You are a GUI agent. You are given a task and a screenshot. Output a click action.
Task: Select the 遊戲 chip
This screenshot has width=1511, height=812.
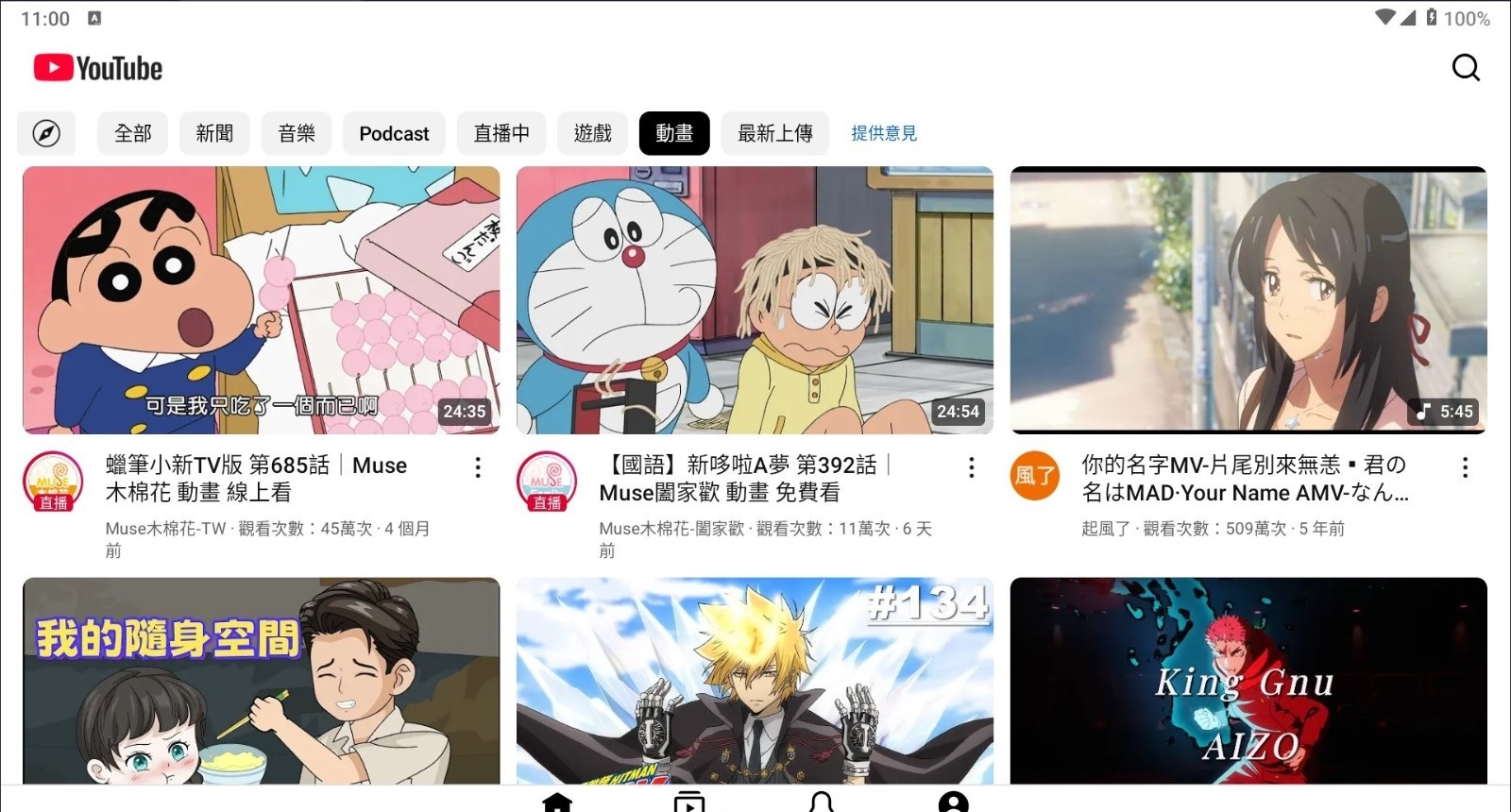point(593,133)
